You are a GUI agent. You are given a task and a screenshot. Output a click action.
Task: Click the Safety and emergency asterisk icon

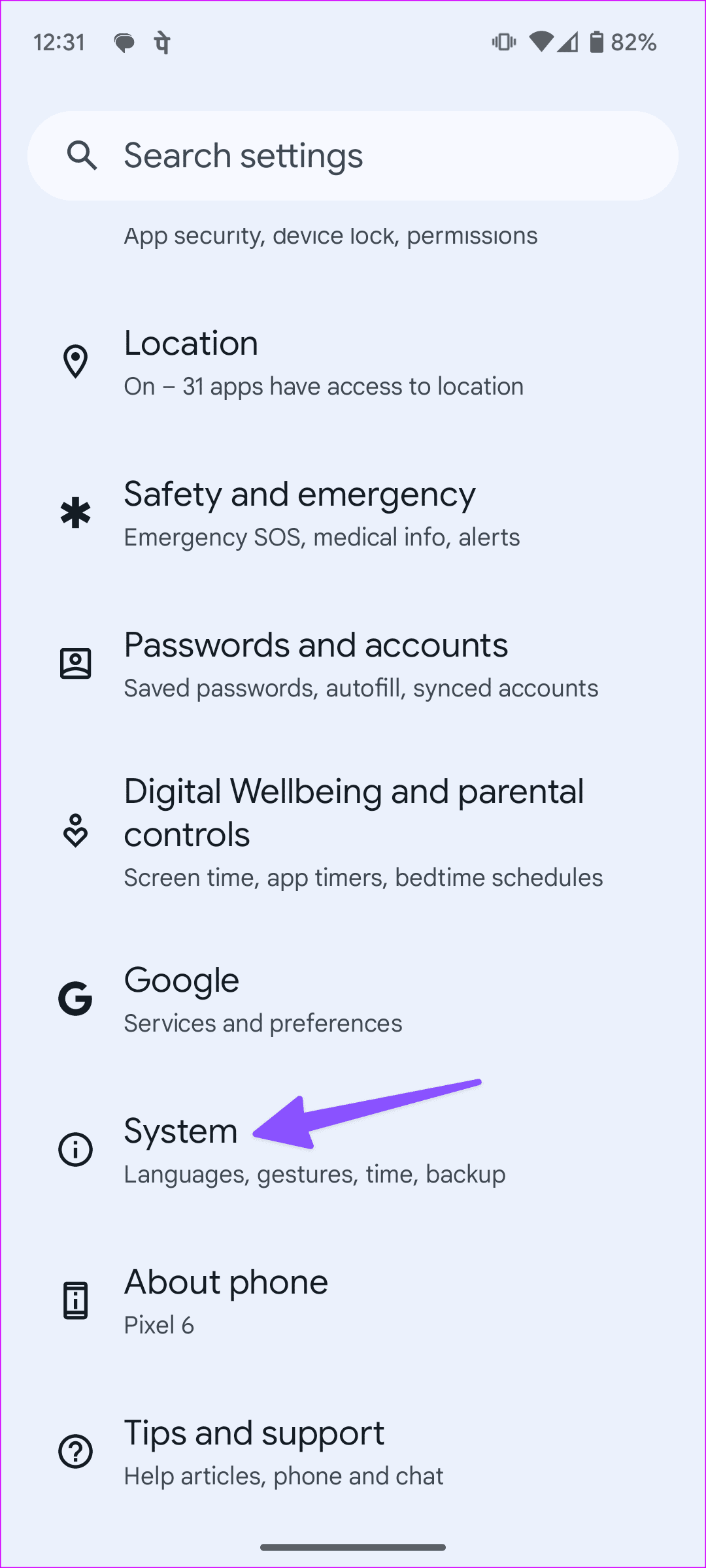(75, 512)
